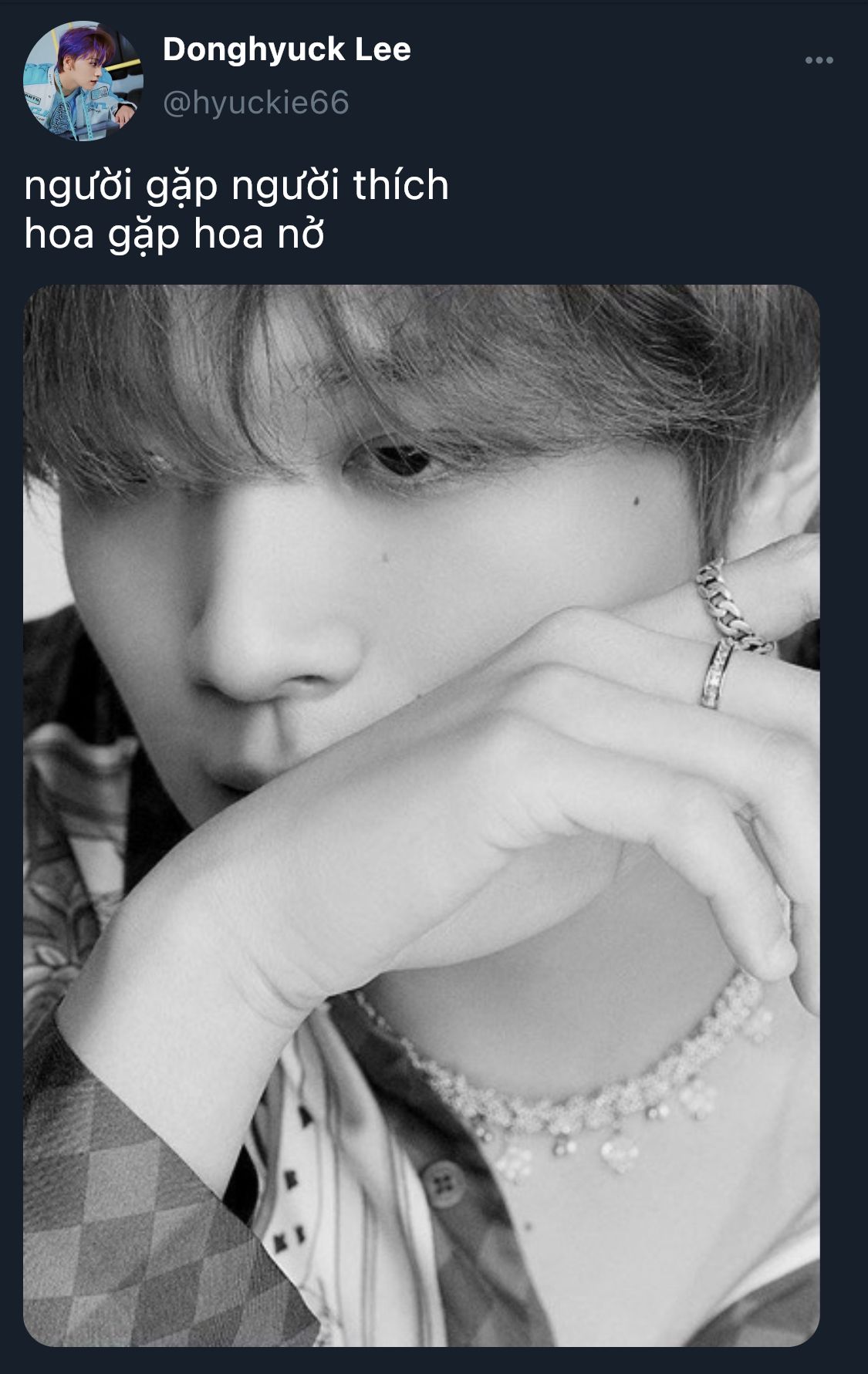
Task: Open Donghyuck Lee's profile picture
Action: tap(83, 81)
